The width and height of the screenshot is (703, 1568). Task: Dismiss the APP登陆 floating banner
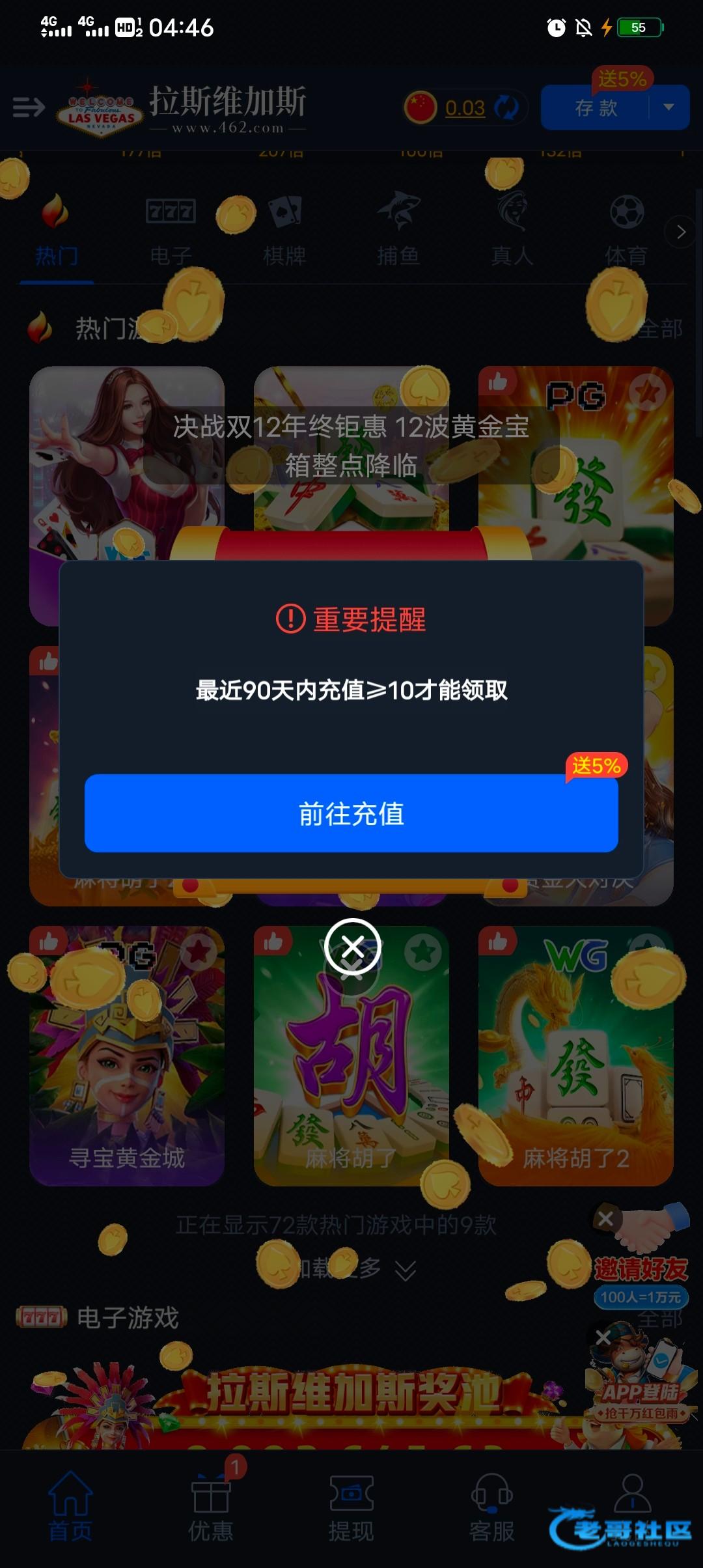tap(603, 1337)
